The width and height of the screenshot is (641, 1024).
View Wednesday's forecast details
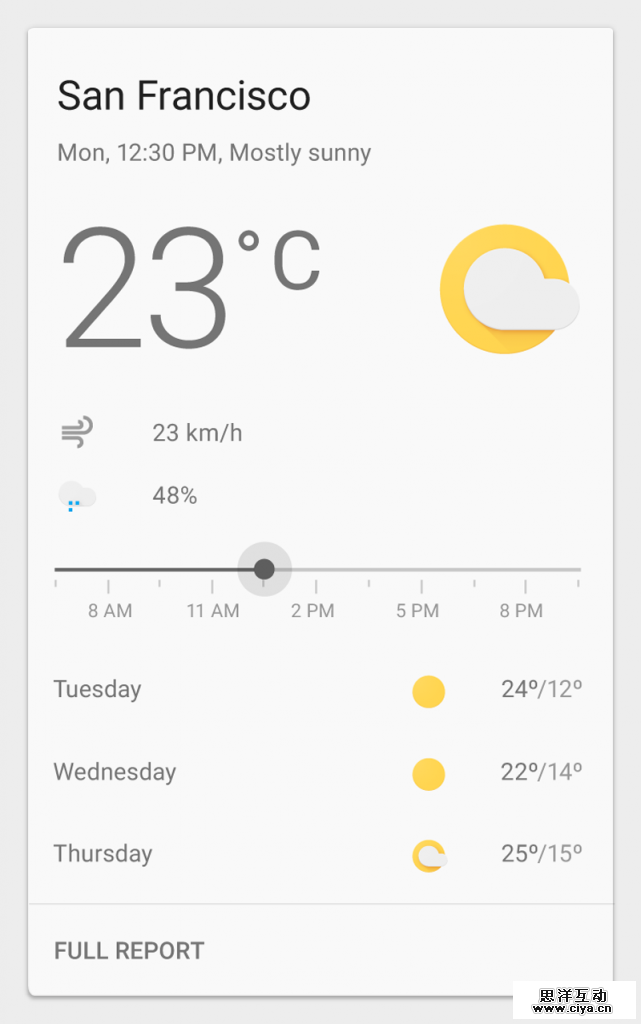click(318, 773)
